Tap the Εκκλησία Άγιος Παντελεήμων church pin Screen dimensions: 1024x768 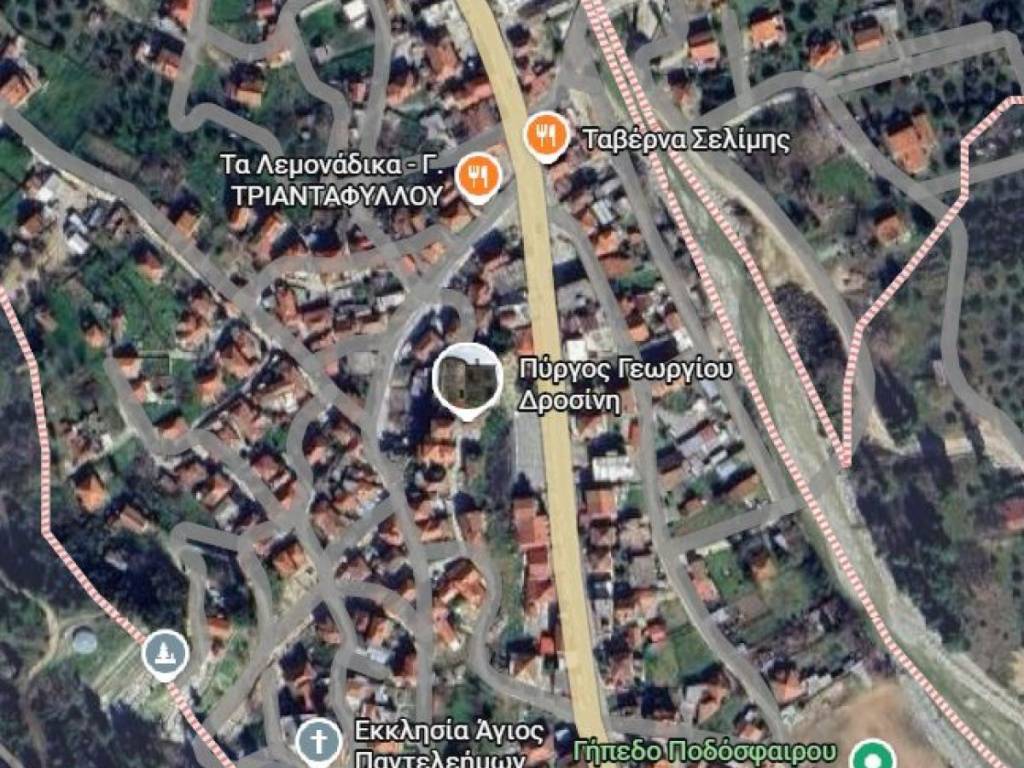tap(319, 741)
